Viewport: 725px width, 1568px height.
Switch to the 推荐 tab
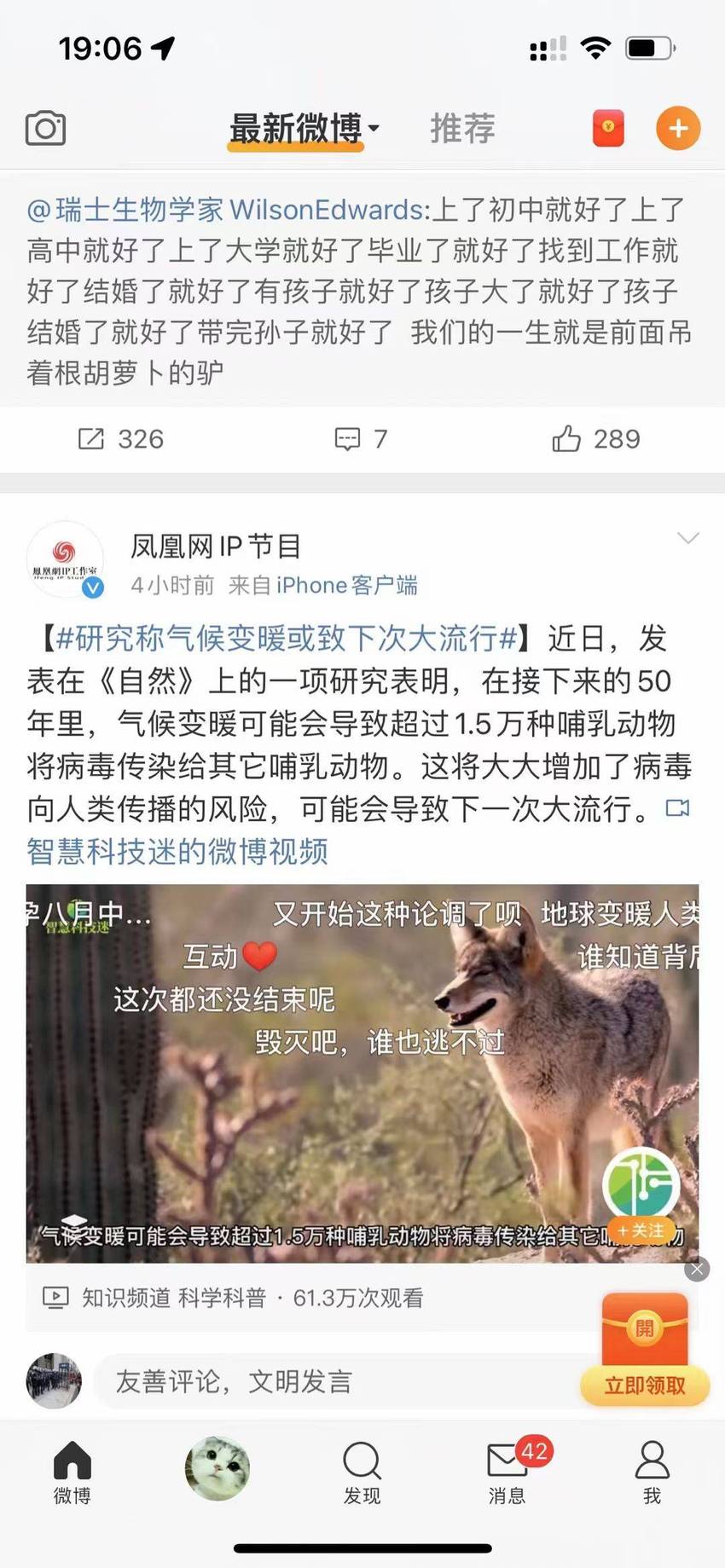pos(462,129)
